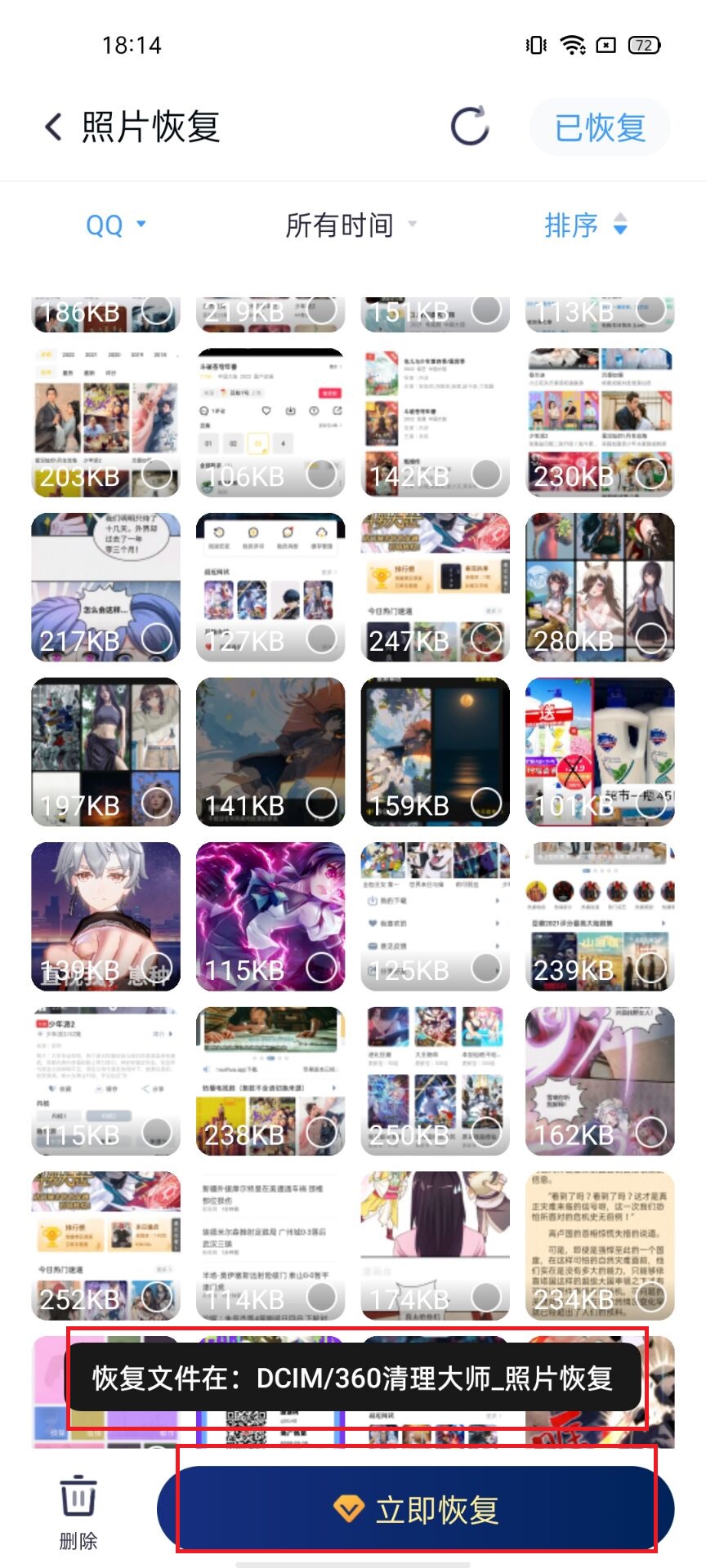Tap 立即恢复 to restore photos
The height and width of the screenshot is (1568, 706).
(415, 1509)
